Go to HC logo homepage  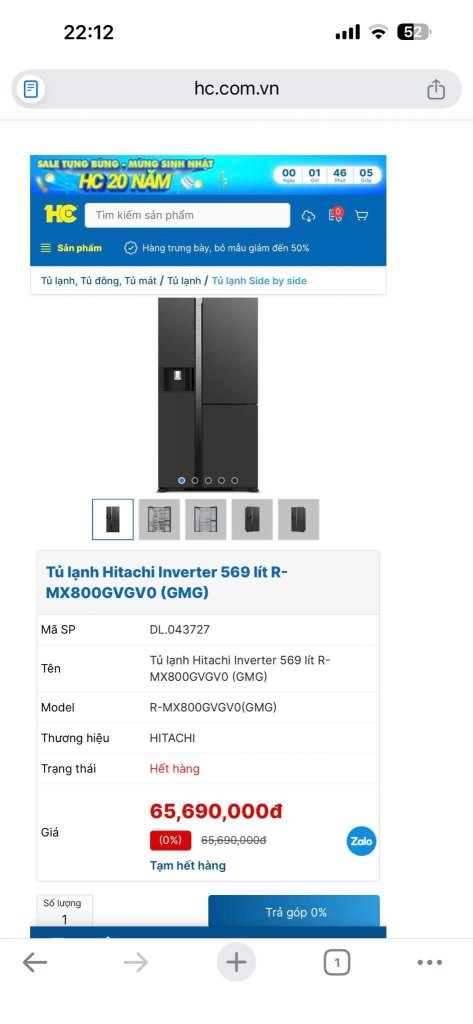pyautogui.click(x=60, y=214)
